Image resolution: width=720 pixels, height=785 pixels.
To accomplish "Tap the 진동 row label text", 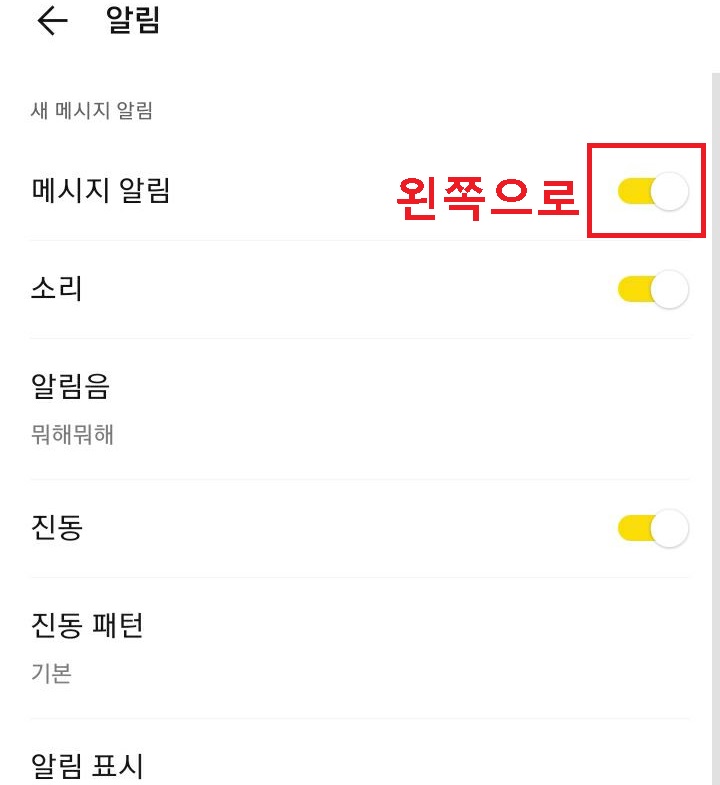I will pyautogui.click(x=55, y=528).
